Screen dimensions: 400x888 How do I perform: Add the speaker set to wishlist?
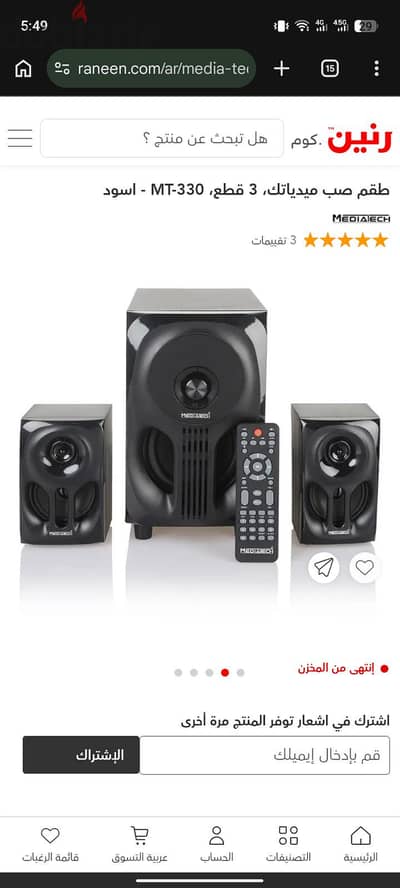click(x=365, y=567)
